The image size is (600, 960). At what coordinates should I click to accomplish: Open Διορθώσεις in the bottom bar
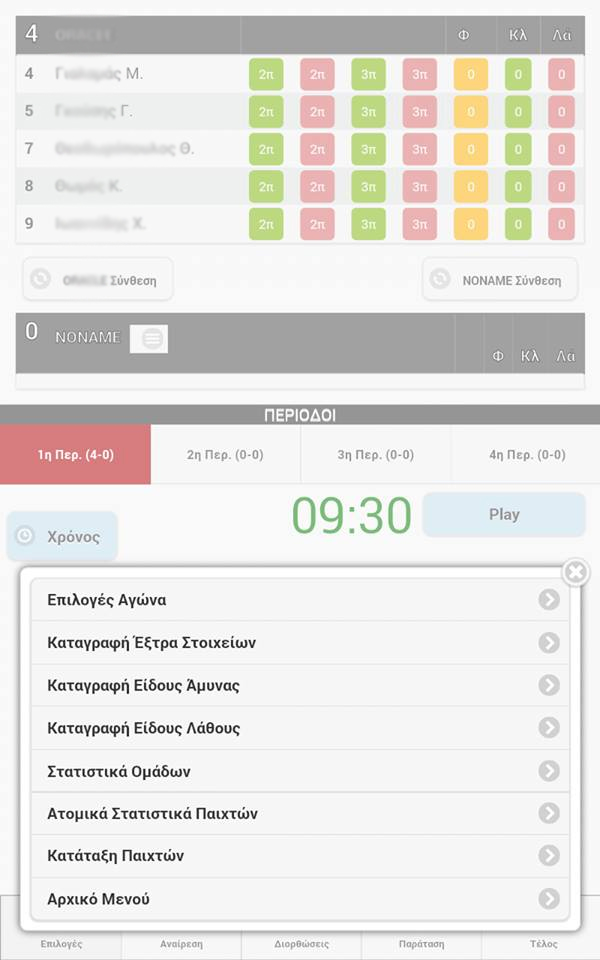click(x=301, y=944)
